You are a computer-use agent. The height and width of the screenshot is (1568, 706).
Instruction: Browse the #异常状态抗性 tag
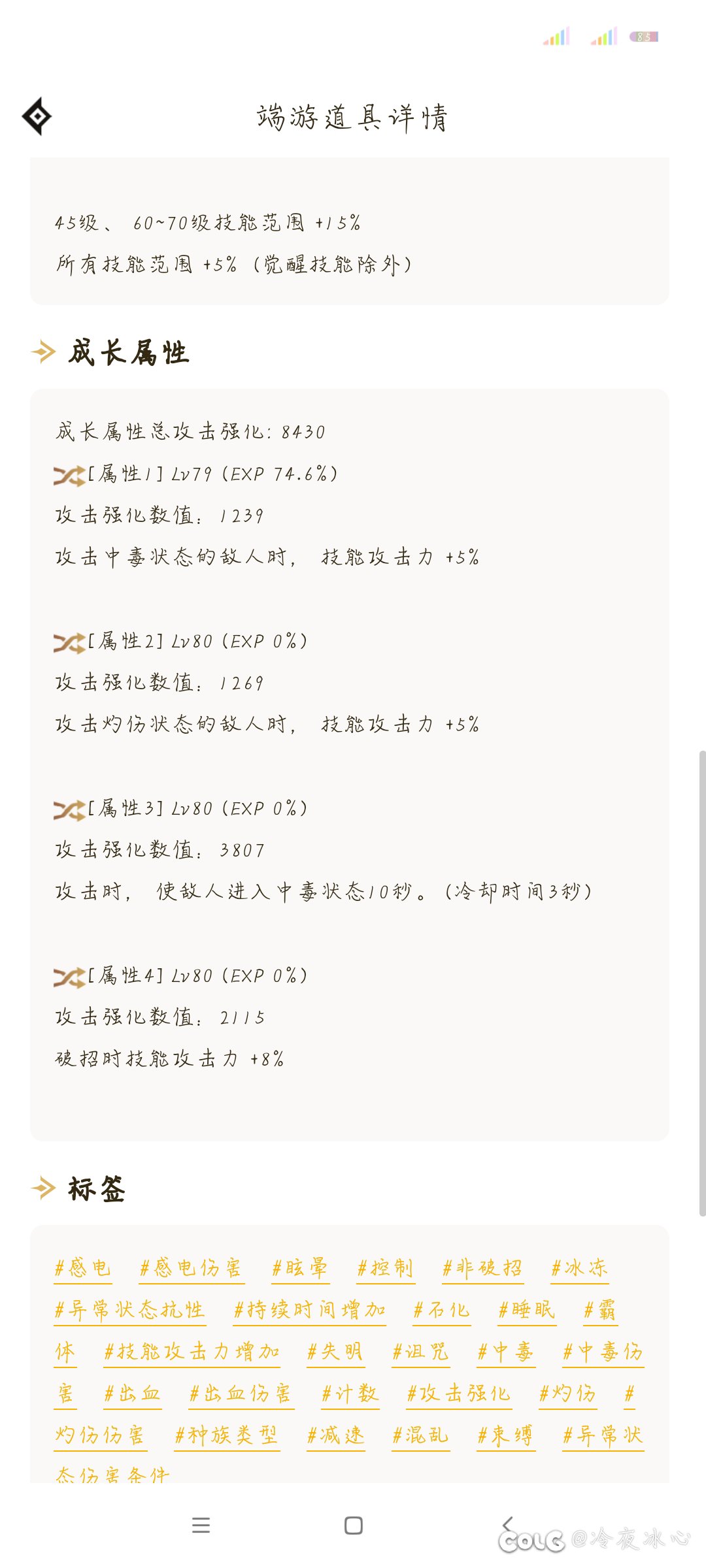click(x=129, y=1310)
